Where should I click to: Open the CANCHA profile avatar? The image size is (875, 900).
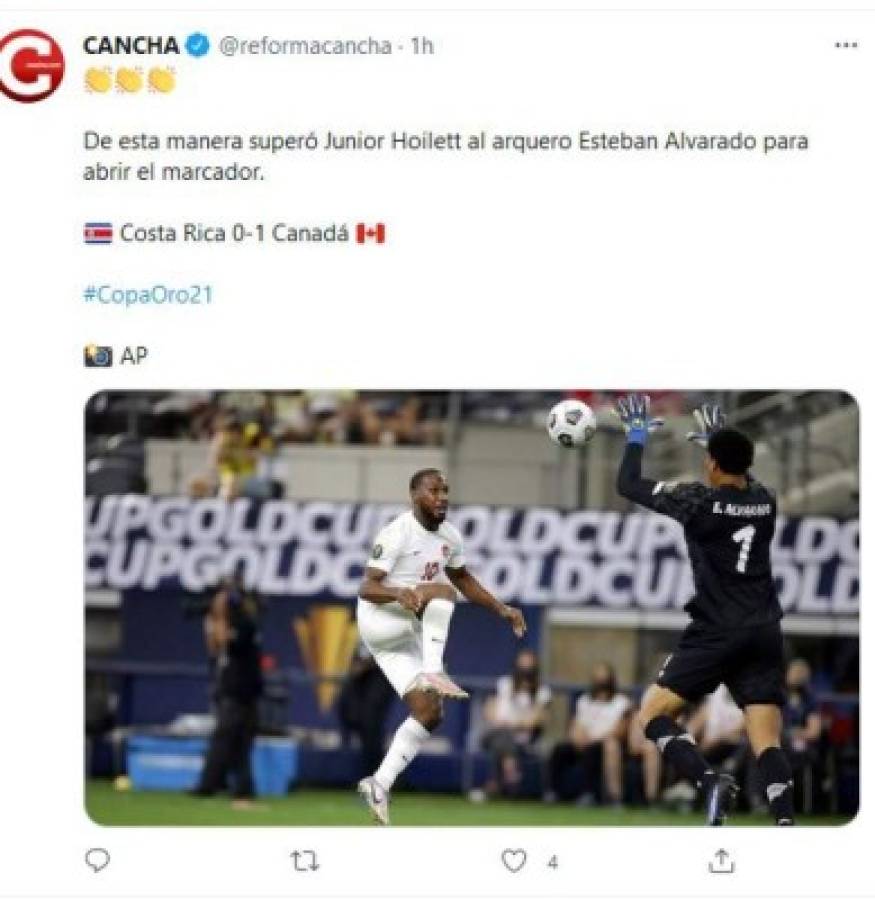[32, 65]
